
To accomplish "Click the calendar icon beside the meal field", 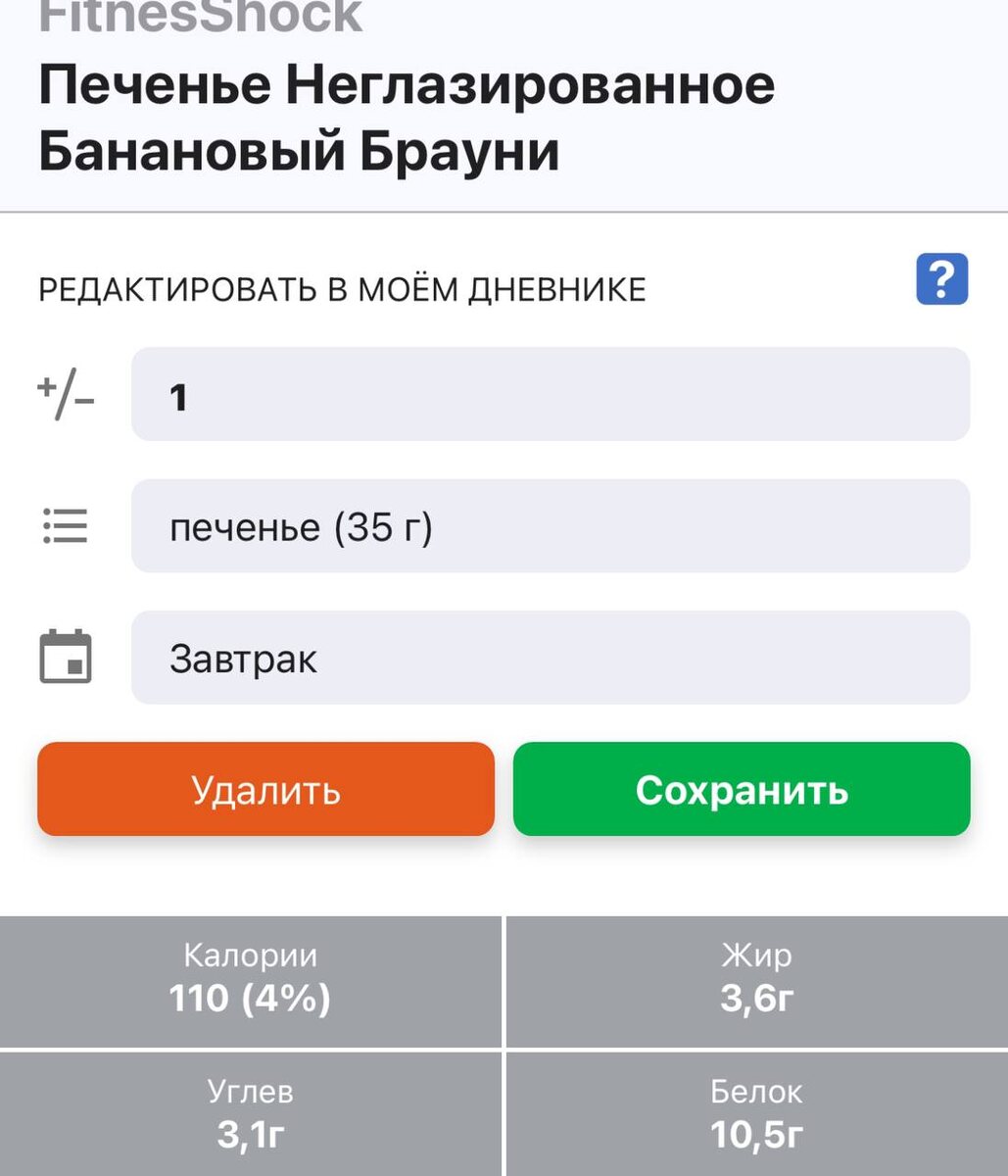I will (x=65, y=658).
